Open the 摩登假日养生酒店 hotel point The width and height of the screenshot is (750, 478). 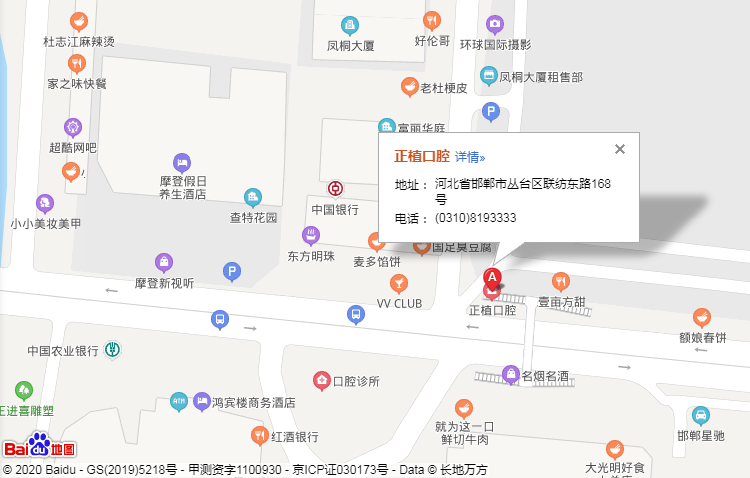[x=181, y=161]
